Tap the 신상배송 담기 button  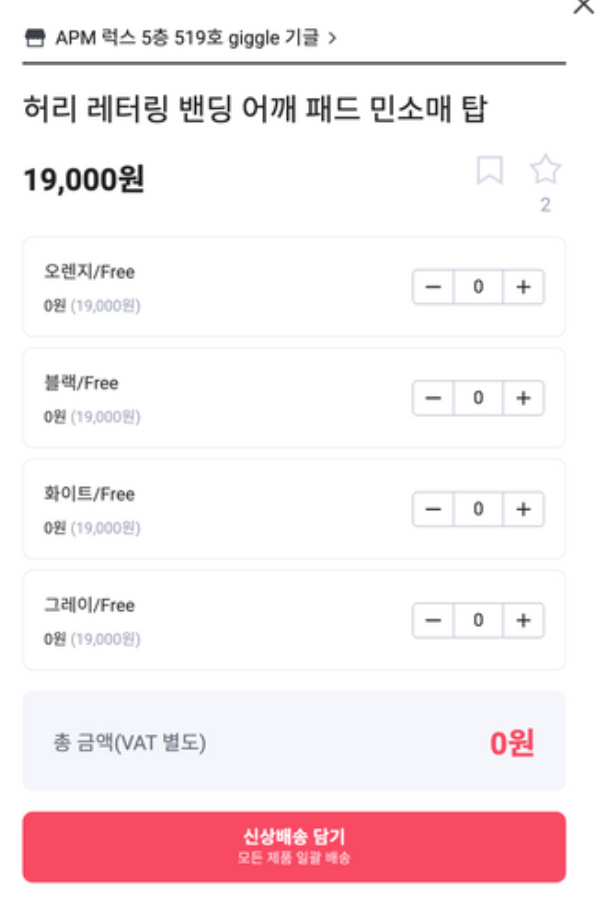point(294,846)
